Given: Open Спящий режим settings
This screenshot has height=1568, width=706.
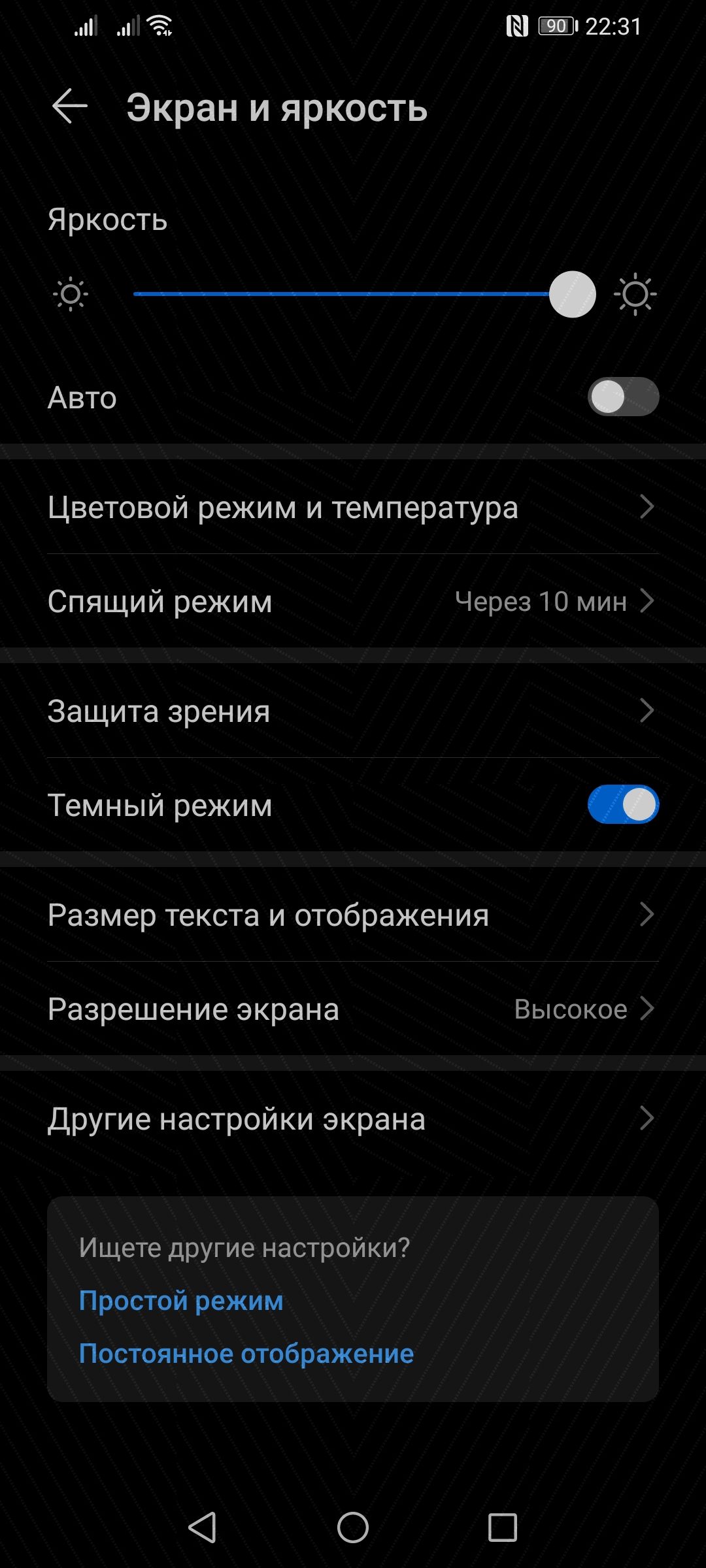Looking at the screenshot, I should click(353, 601).
